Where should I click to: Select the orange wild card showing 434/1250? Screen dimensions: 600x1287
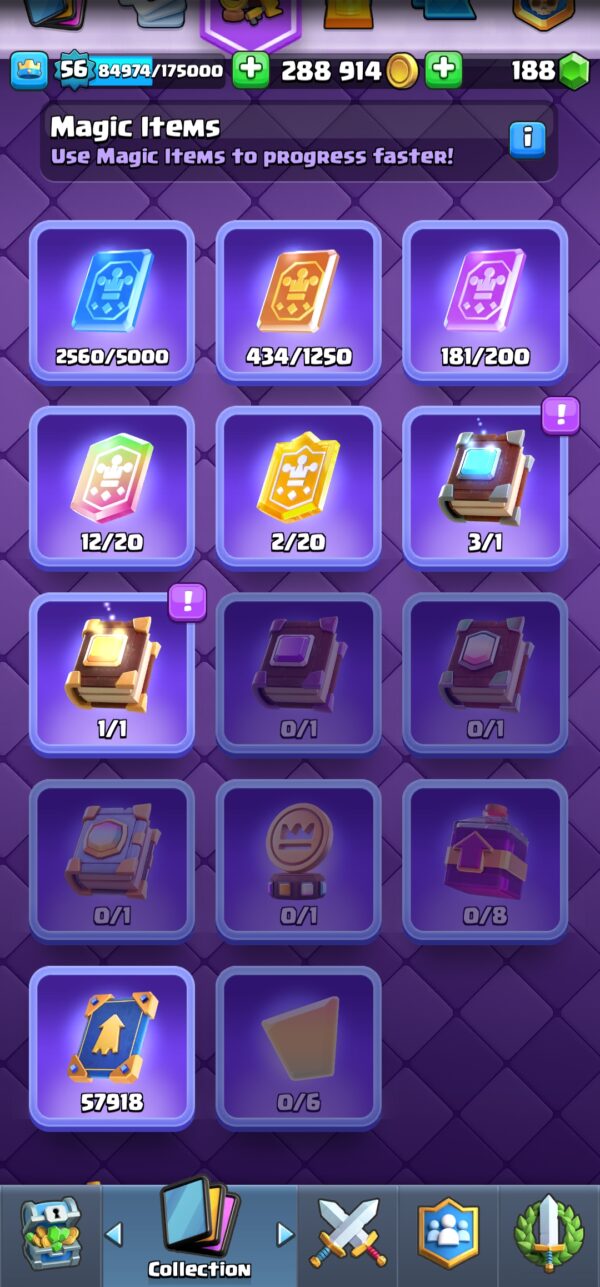[298, 301]
